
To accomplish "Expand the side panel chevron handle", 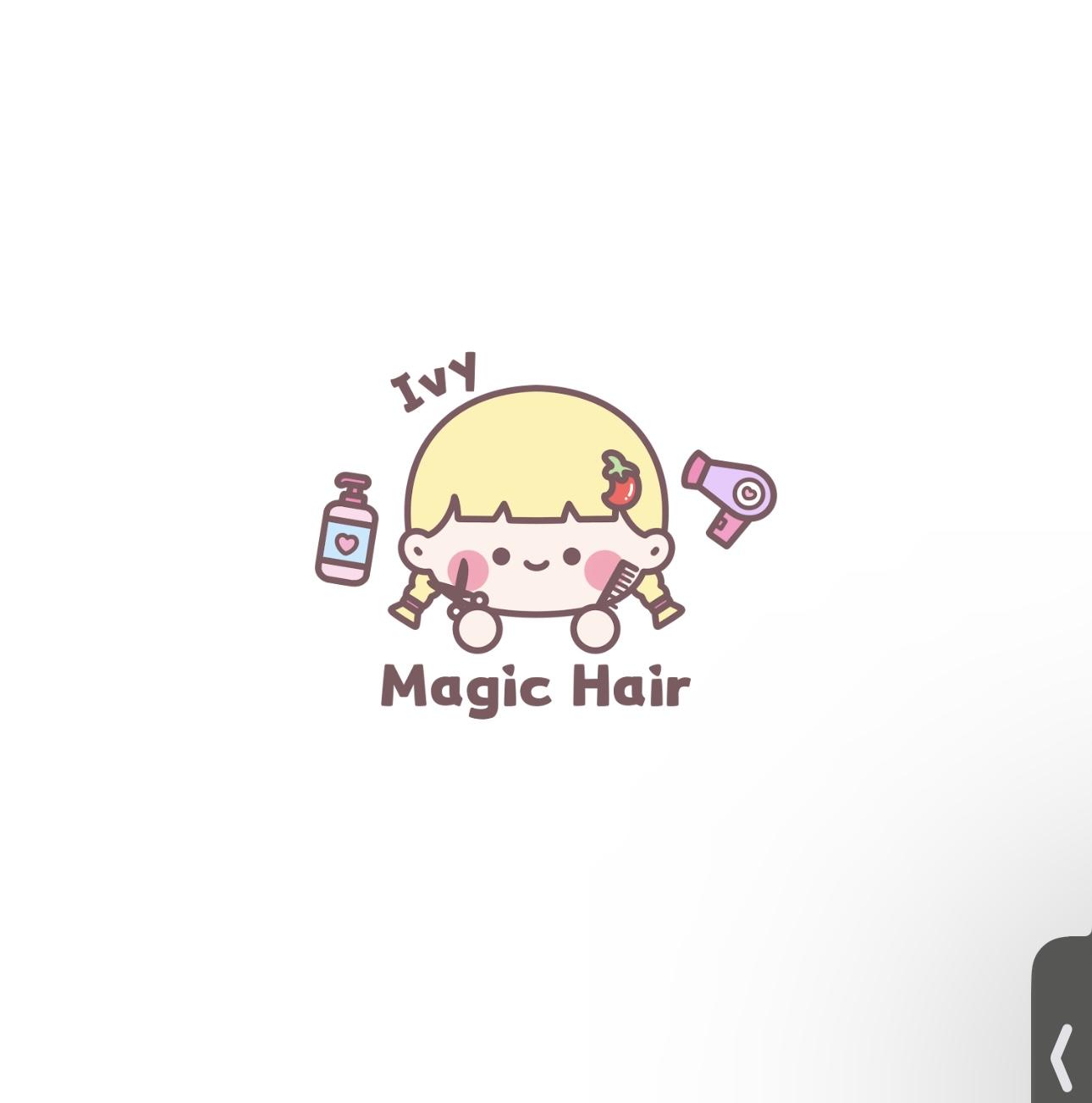I will 1062,1054.
